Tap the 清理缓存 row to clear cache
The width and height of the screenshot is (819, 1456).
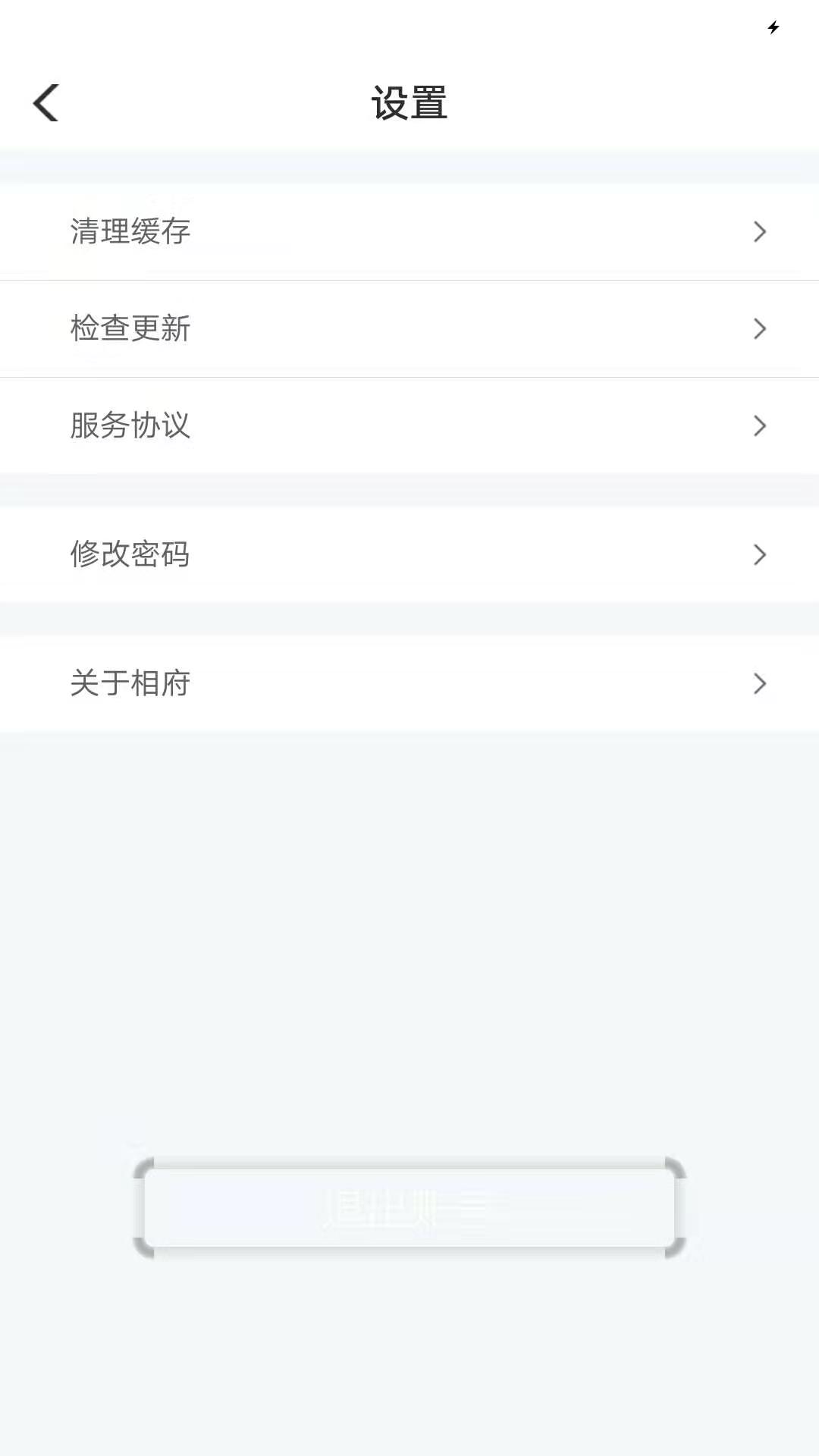pyautogui.click(x=409, y=231)
